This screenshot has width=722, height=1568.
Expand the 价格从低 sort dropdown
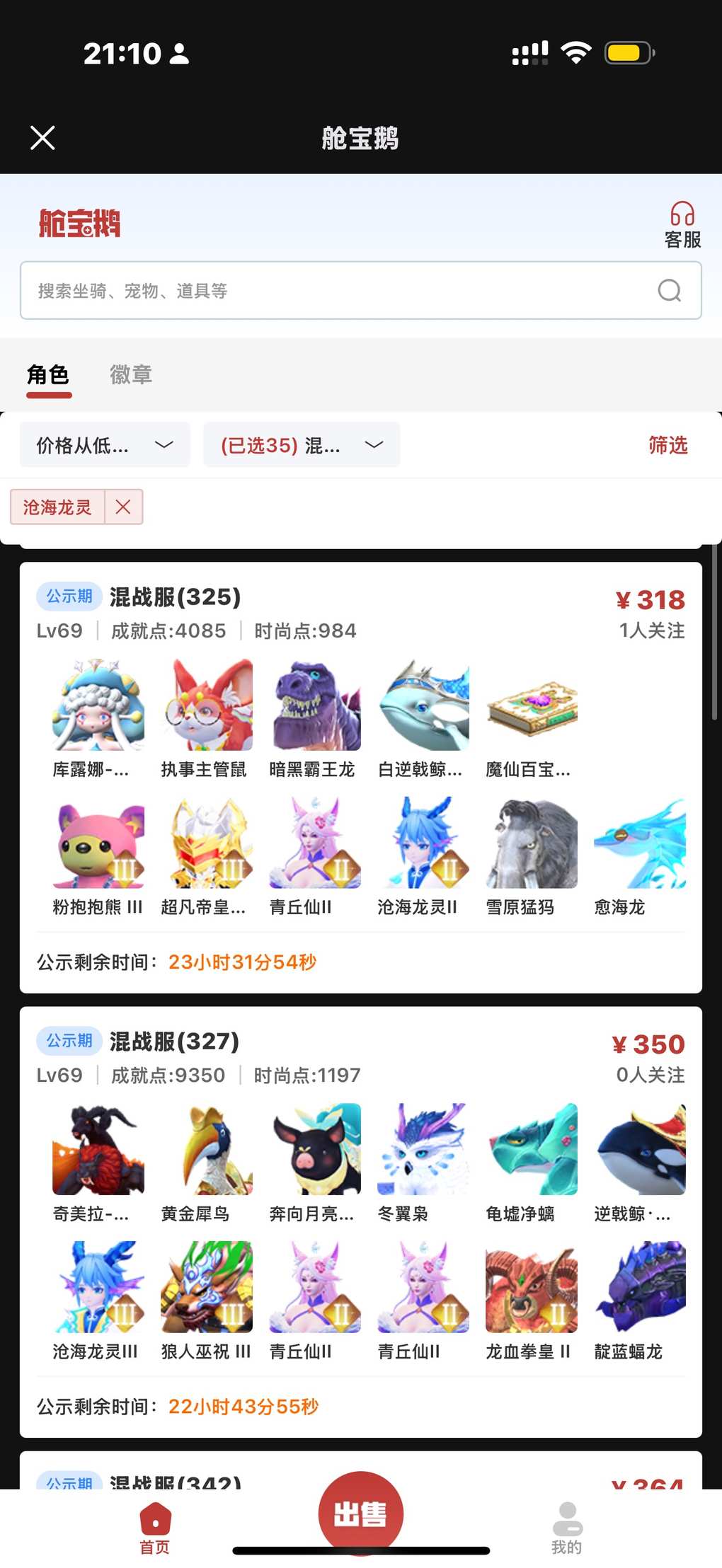(x=105, y=445)
